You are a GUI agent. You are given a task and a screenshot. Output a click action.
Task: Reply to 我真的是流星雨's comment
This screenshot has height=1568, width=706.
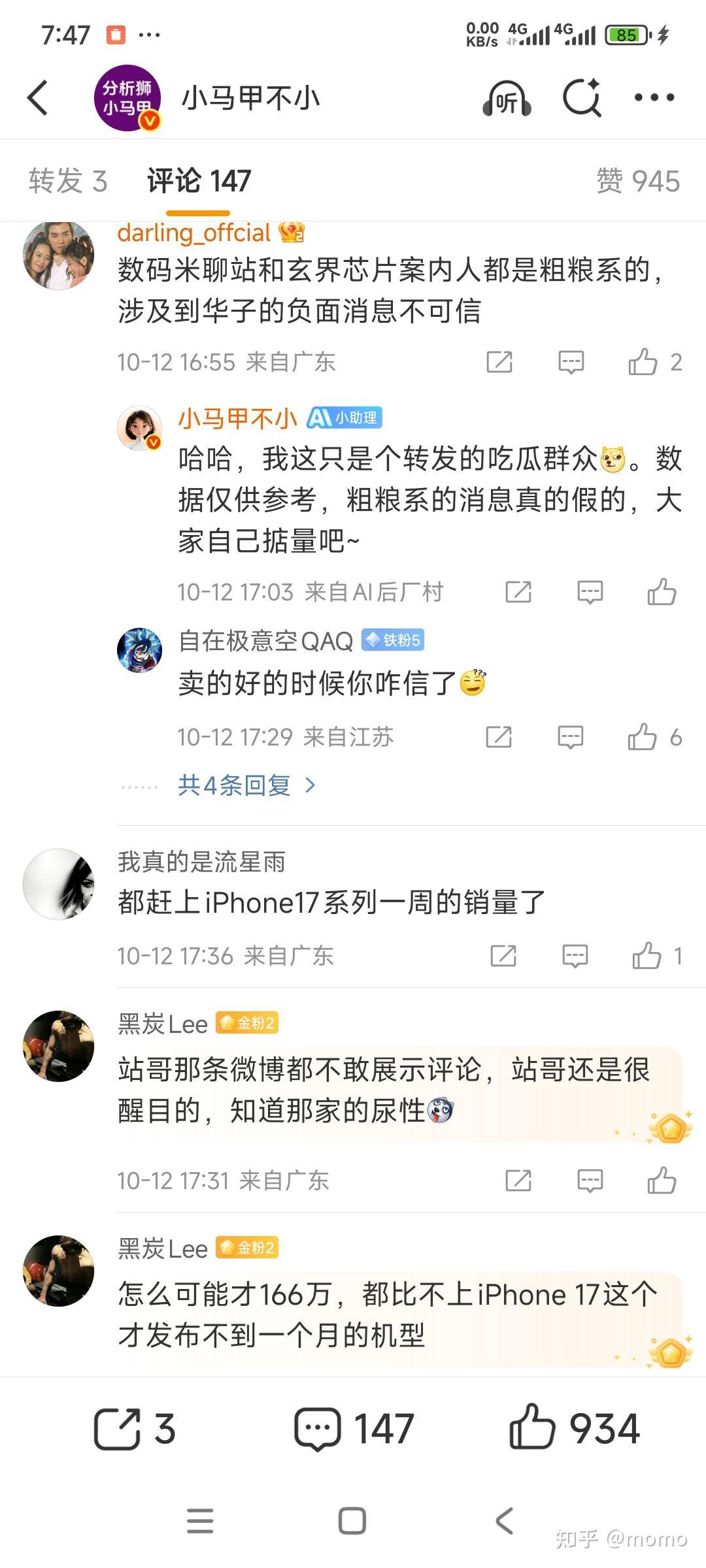(575, 956)
